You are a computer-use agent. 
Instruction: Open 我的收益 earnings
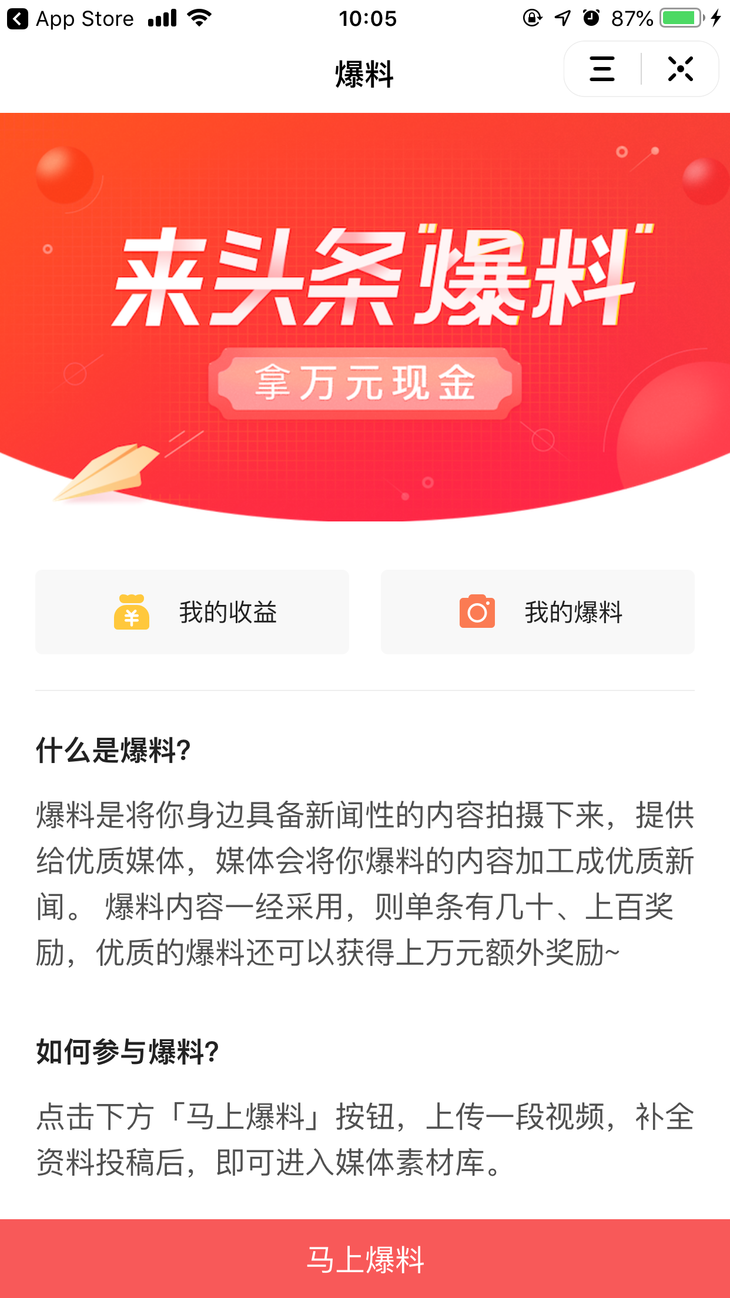192,612
